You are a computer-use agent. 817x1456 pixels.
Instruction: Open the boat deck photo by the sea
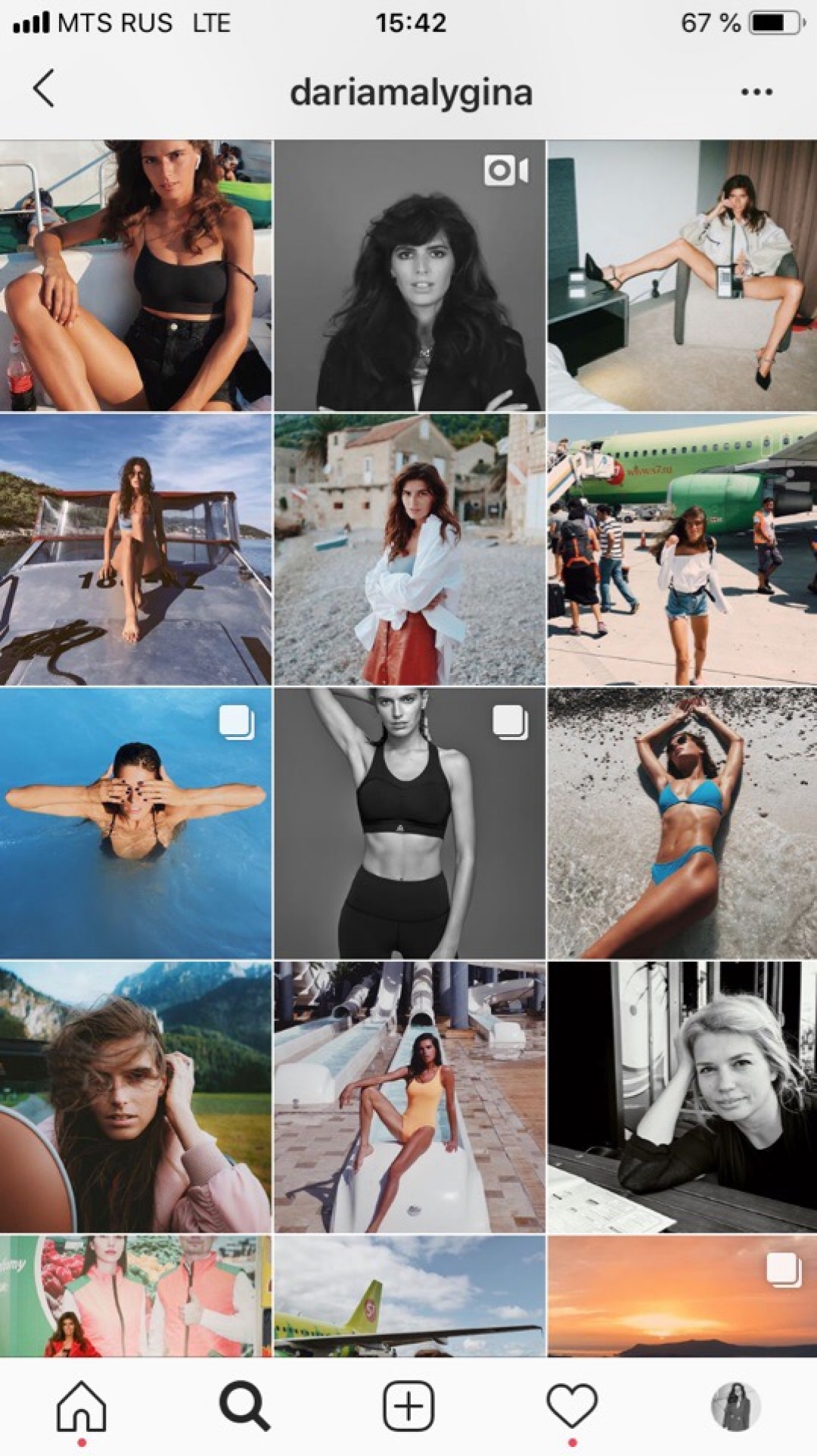pyautogui.click(x=135, y=550)
